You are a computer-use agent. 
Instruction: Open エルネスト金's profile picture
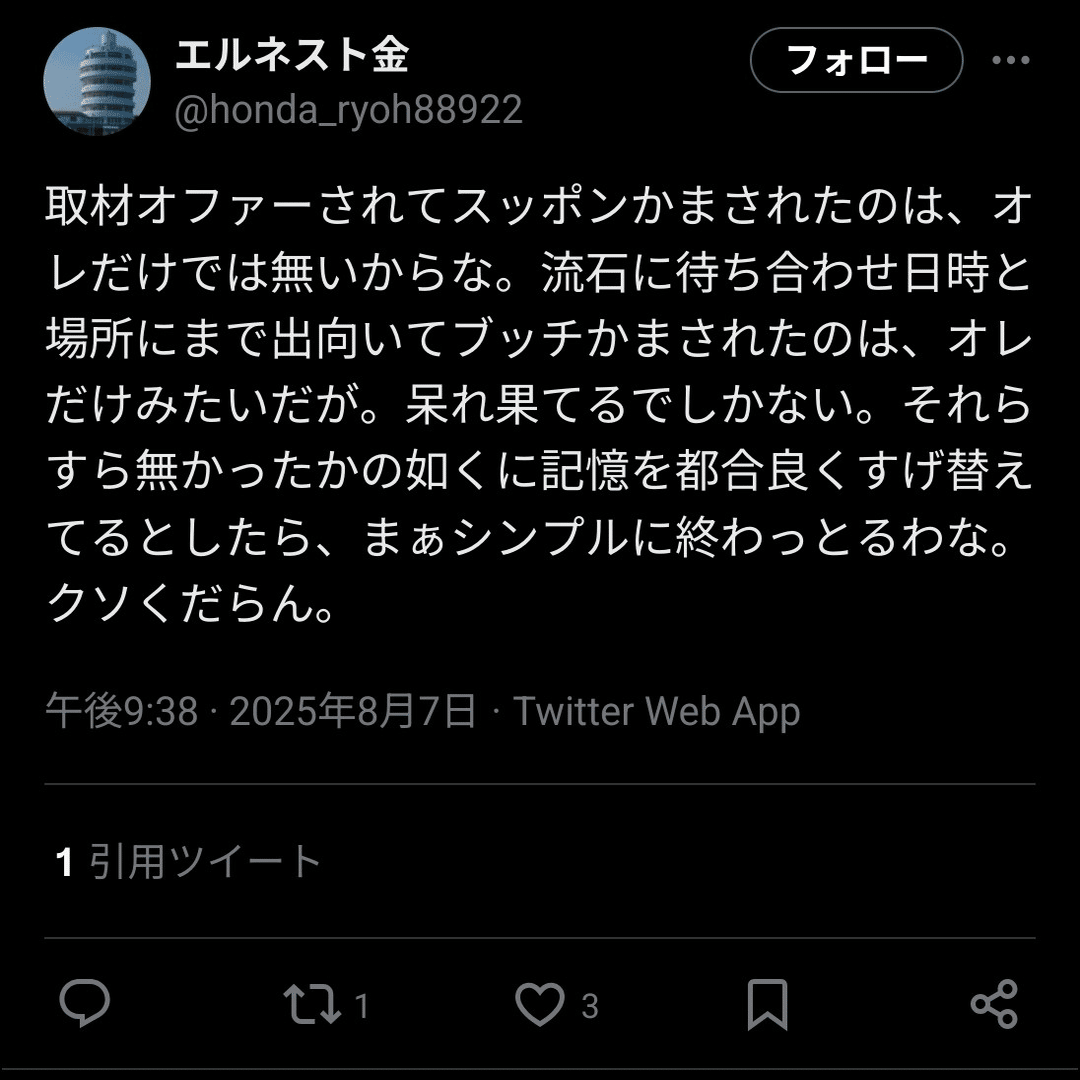point(97,82)
